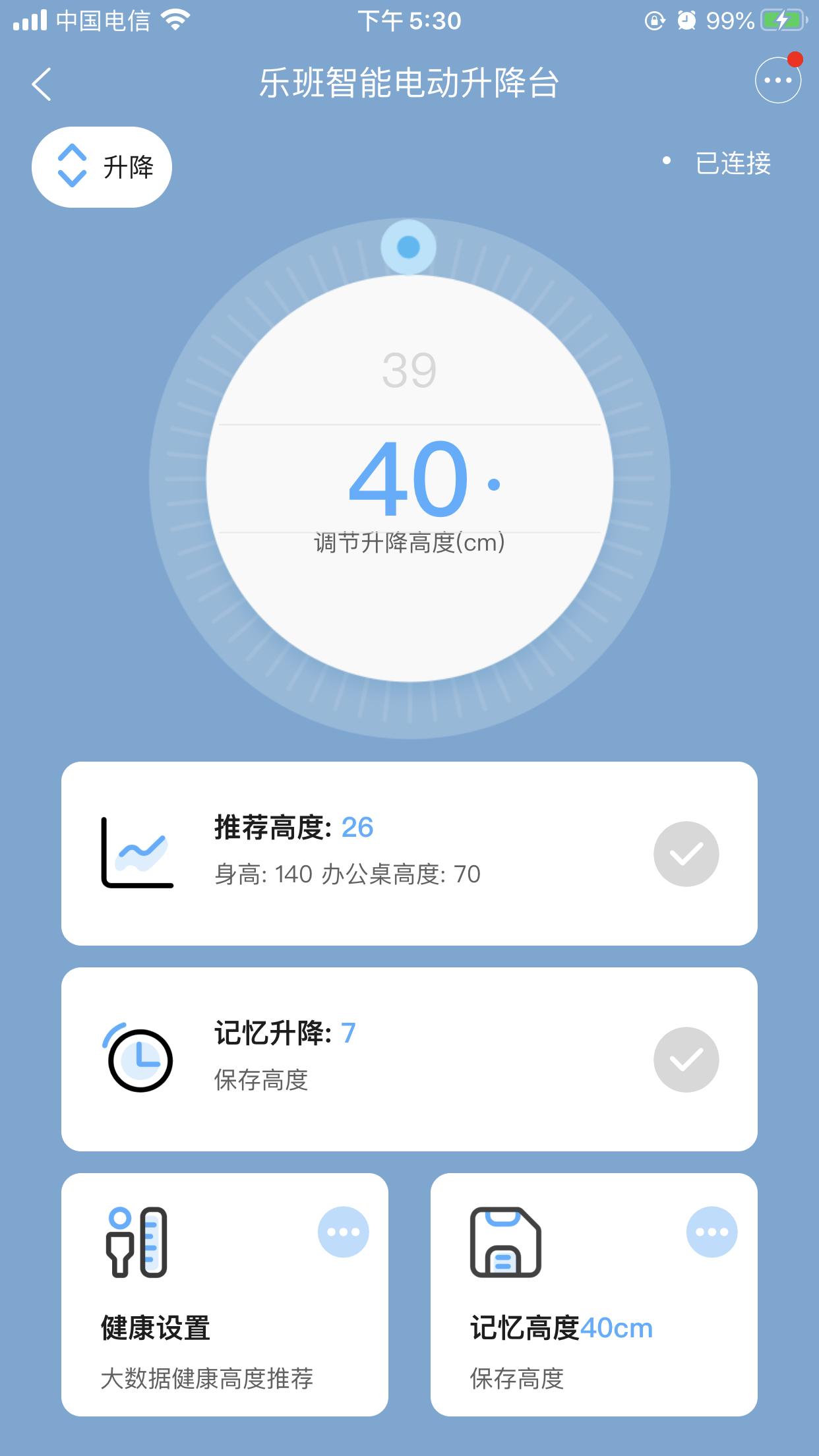819x1456 pixels.
Task: Open options on the 记忆高度 card
Action: tap(712, 1232)
